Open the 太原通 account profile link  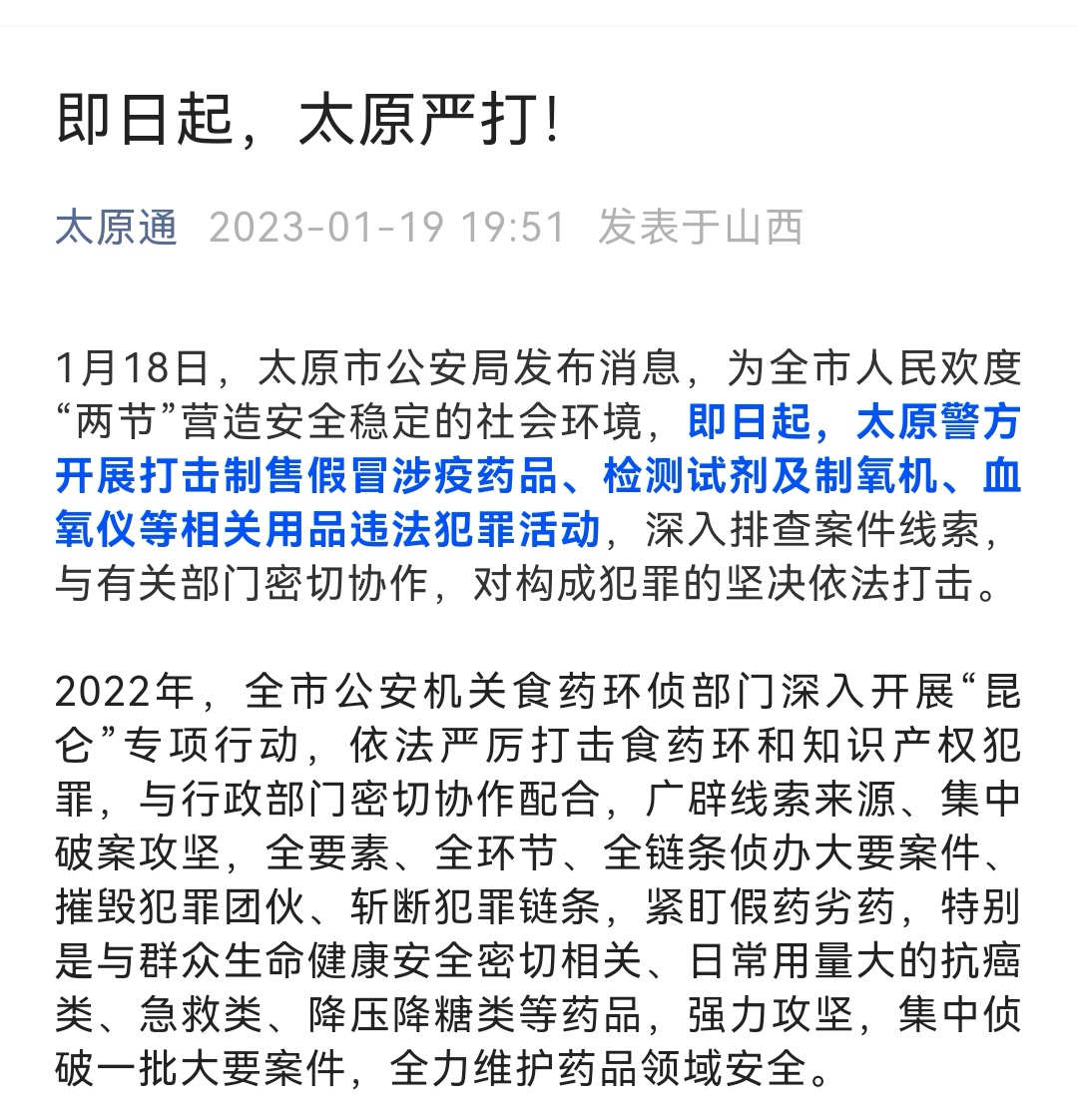[x=117, y=228]
